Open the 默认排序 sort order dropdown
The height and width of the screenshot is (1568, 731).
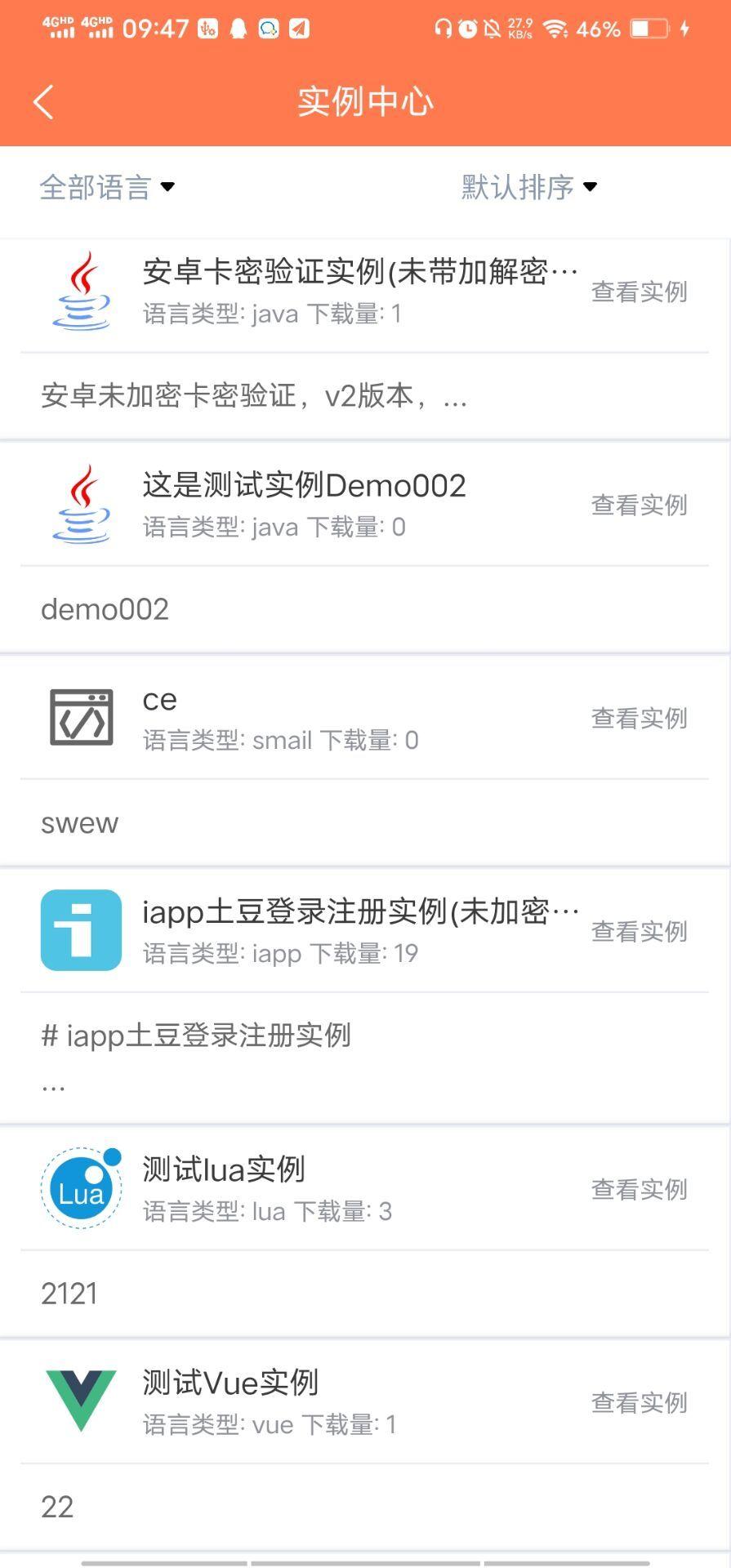point(517,188)
